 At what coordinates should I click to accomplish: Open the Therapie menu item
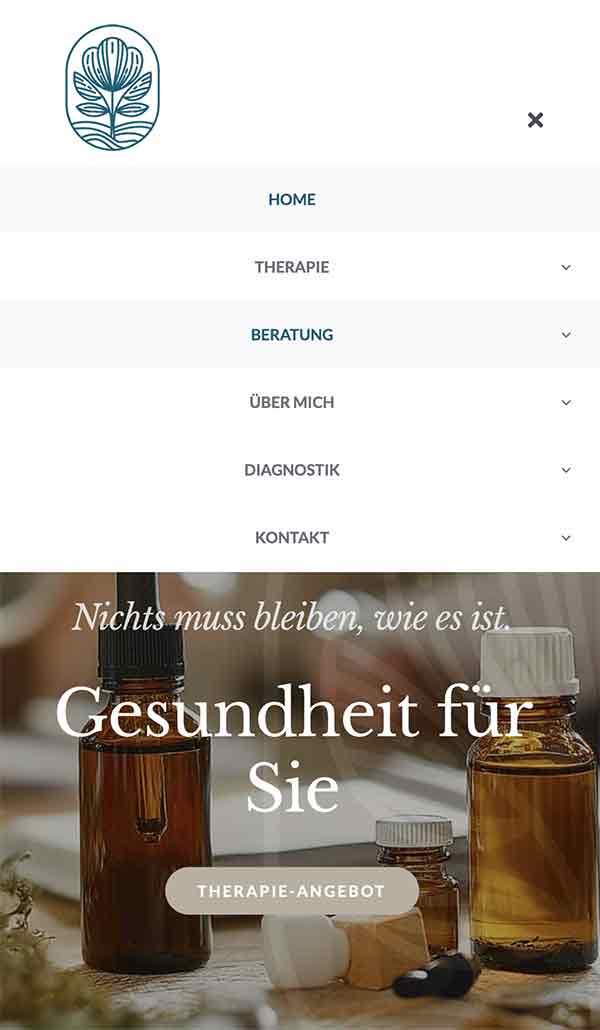292,267
